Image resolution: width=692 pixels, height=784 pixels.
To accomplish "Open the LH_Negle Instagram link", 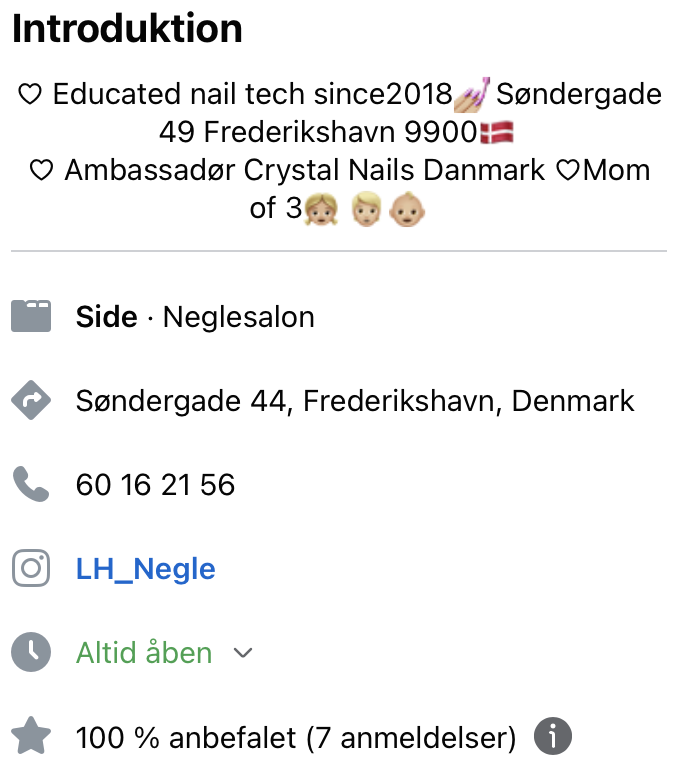I will point(145,569).
